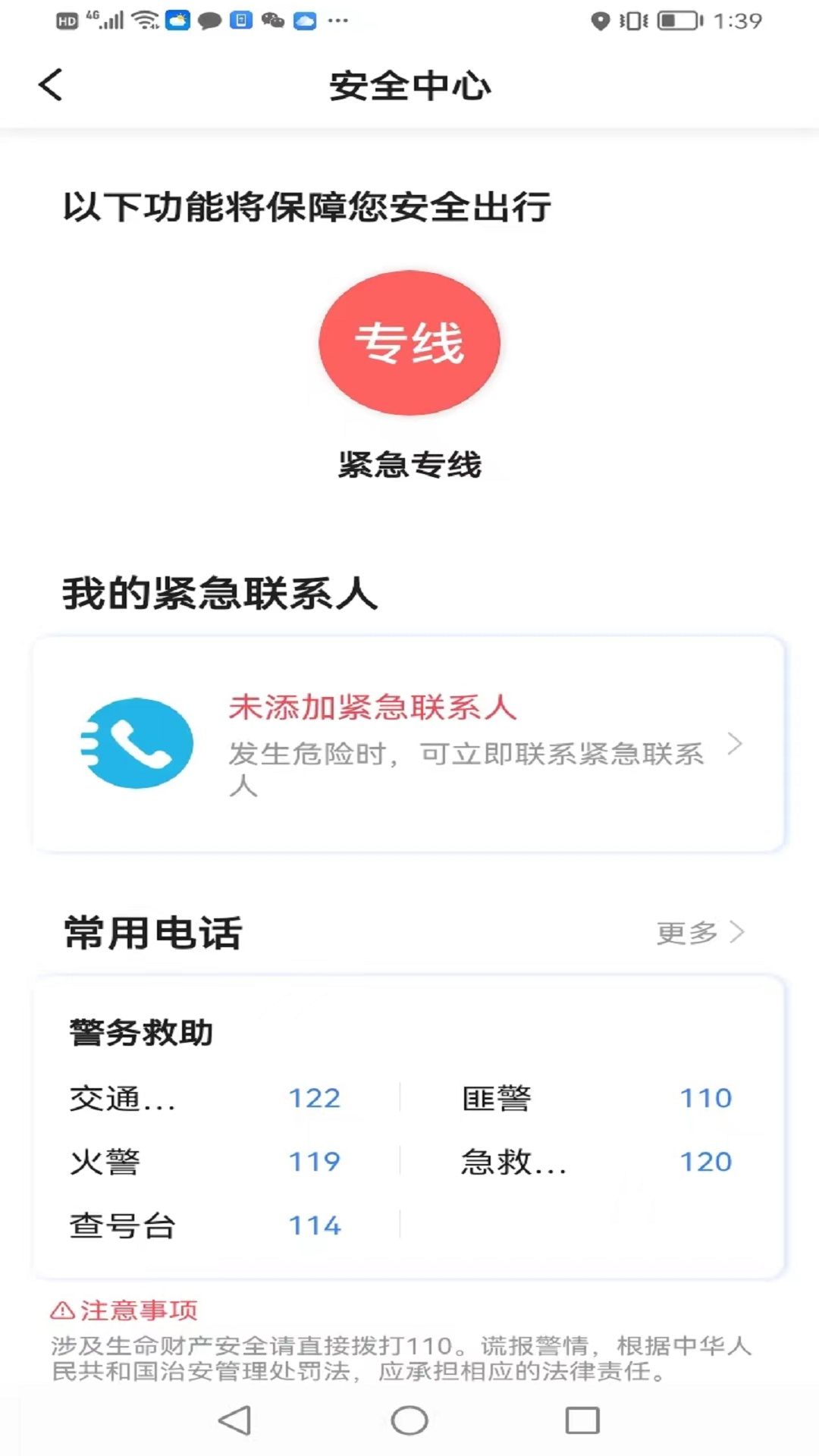The image size is (819, 1456).
Task: Dial 122 for traffic accidents
Action: coord(315,1097)
